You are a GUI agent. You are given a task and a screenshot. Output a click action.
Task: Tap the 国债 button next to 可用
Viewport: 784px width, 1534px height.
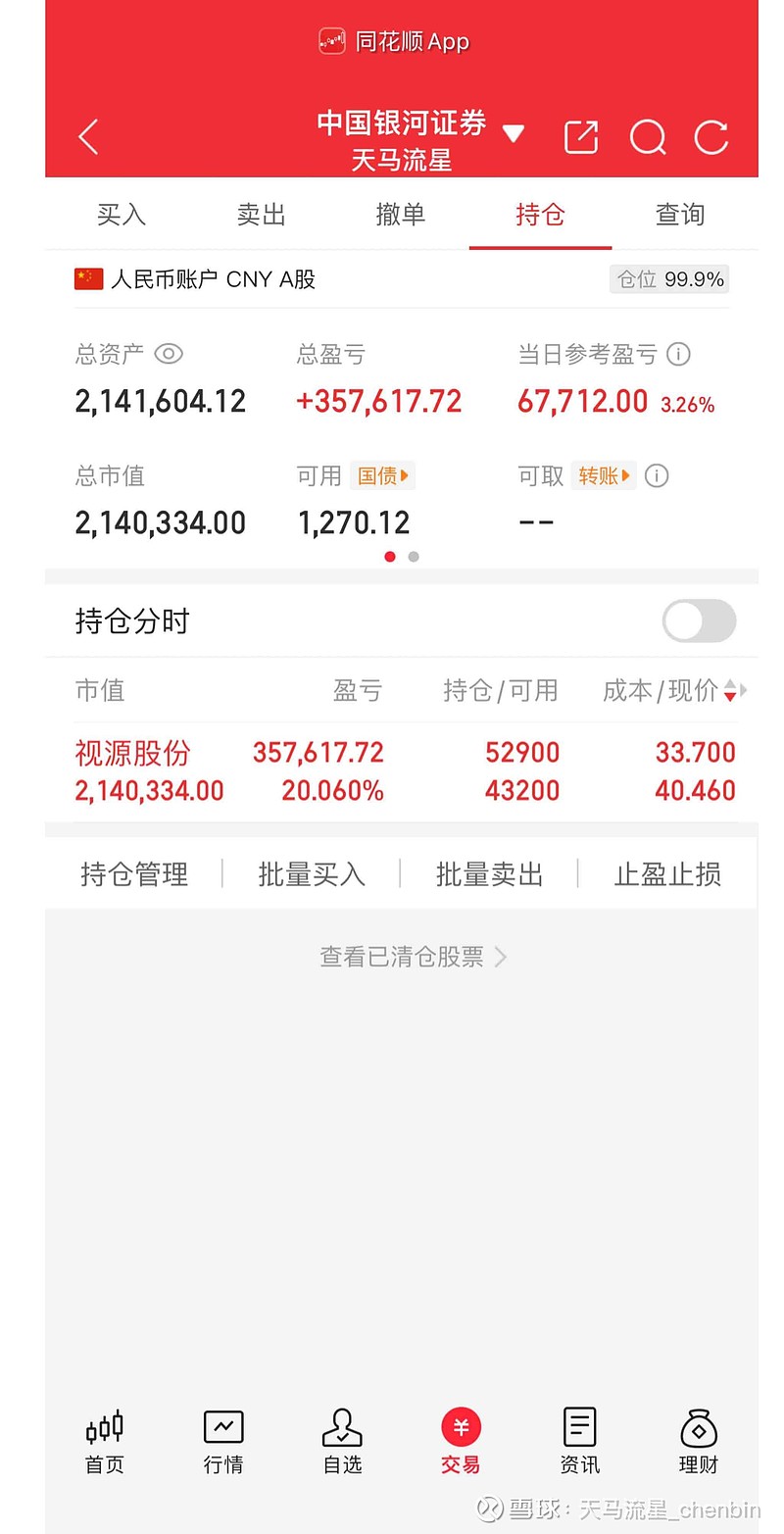[x=383, y=476]
